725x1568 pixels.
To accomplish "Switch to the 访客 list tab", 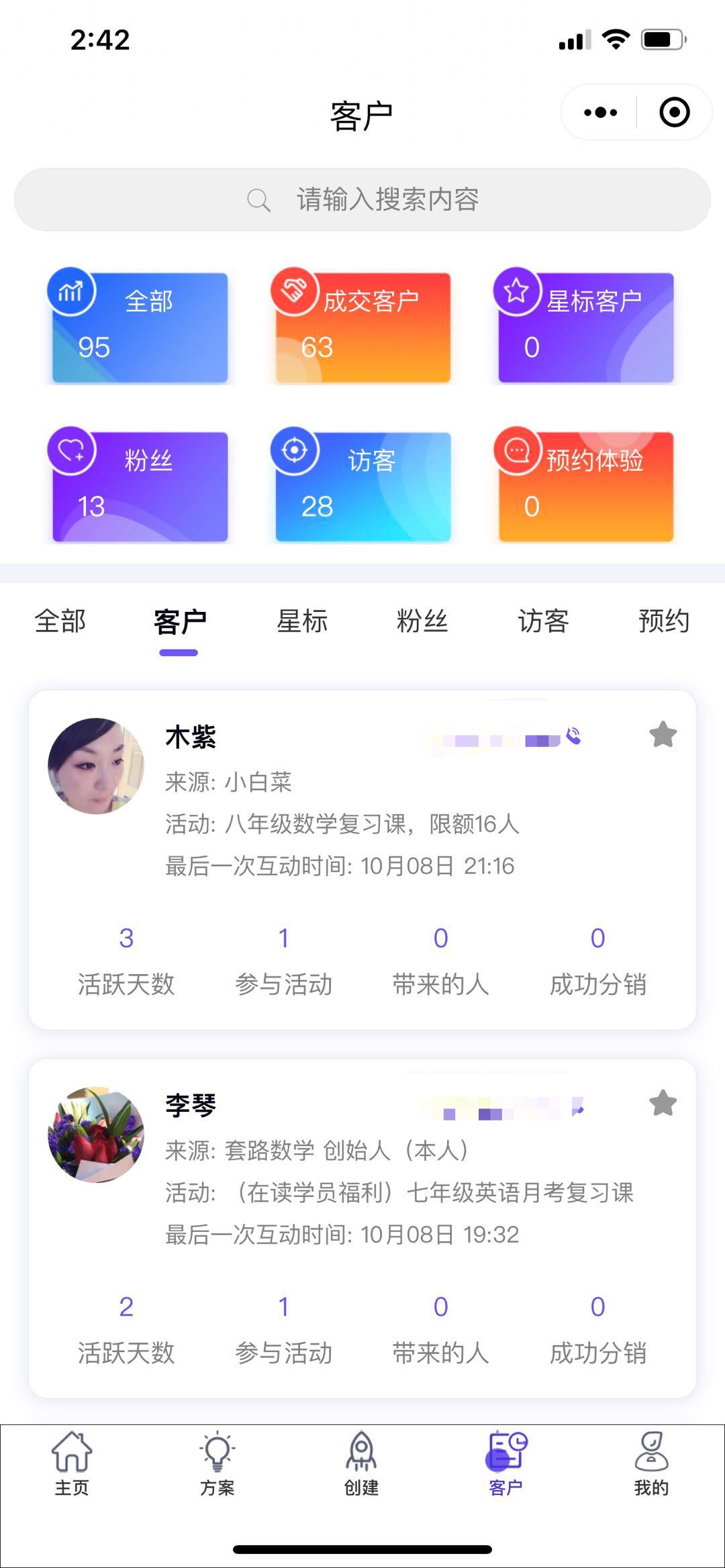I will click(543, 621).
